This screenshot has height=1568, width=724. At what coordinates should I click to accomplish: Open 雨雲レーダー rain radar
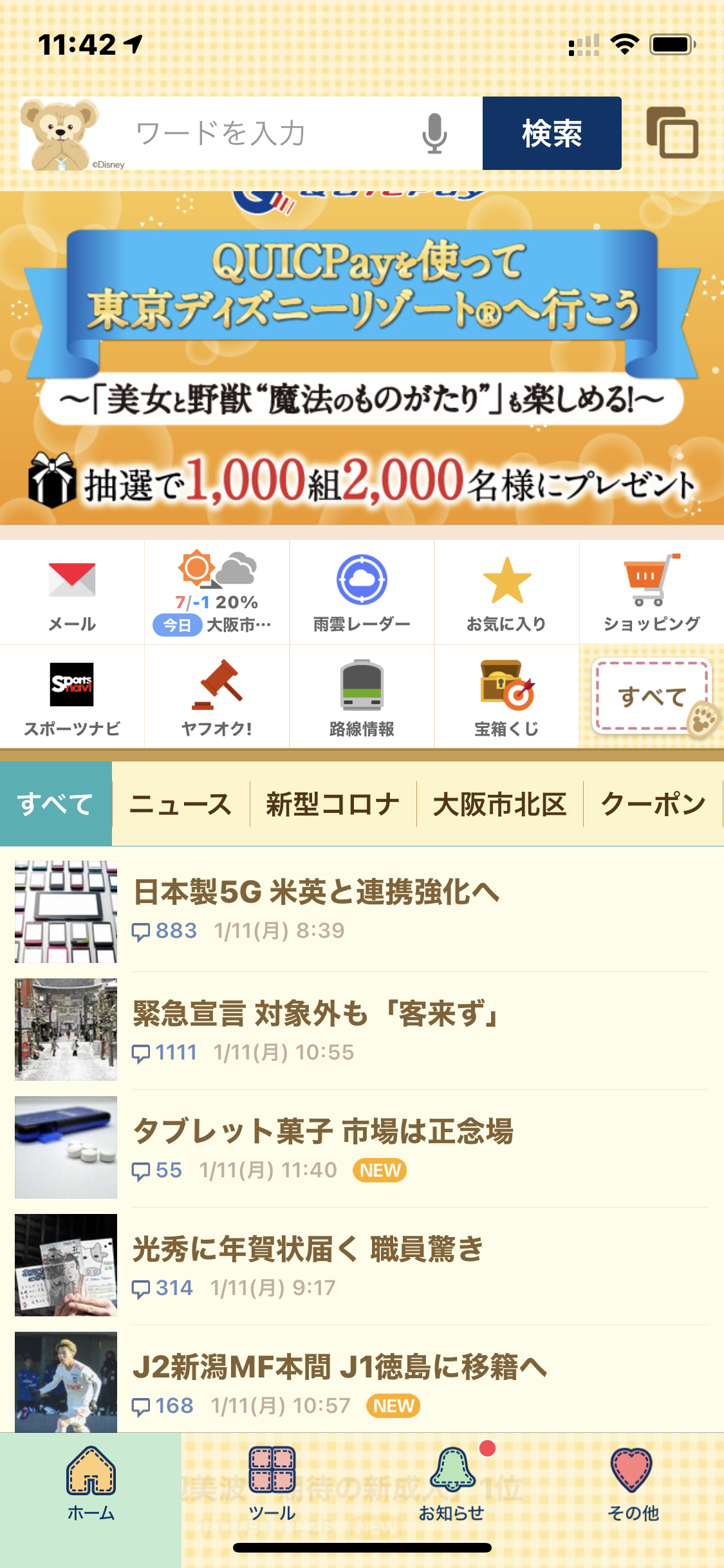[x=362, y=593]
